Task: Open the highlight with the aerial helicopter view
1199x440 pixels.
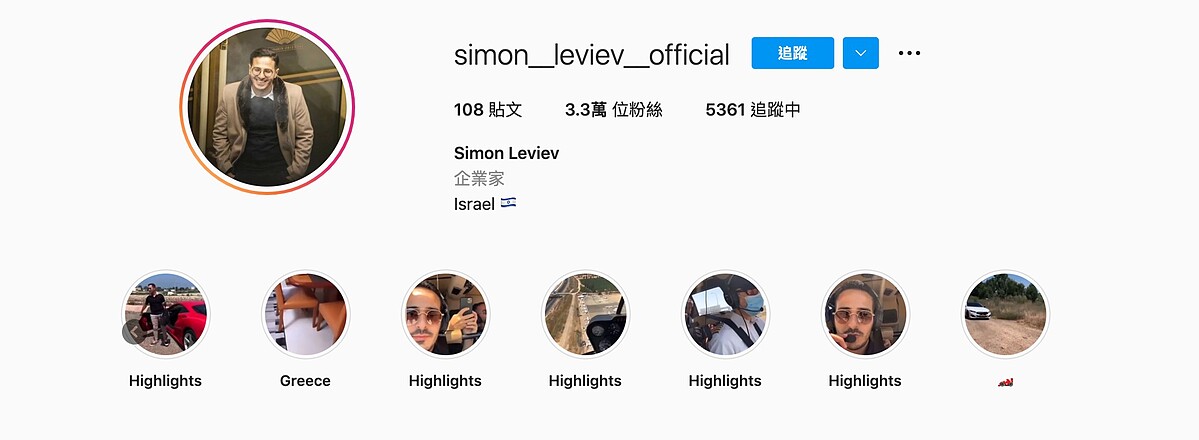Action: pos(585,314)
